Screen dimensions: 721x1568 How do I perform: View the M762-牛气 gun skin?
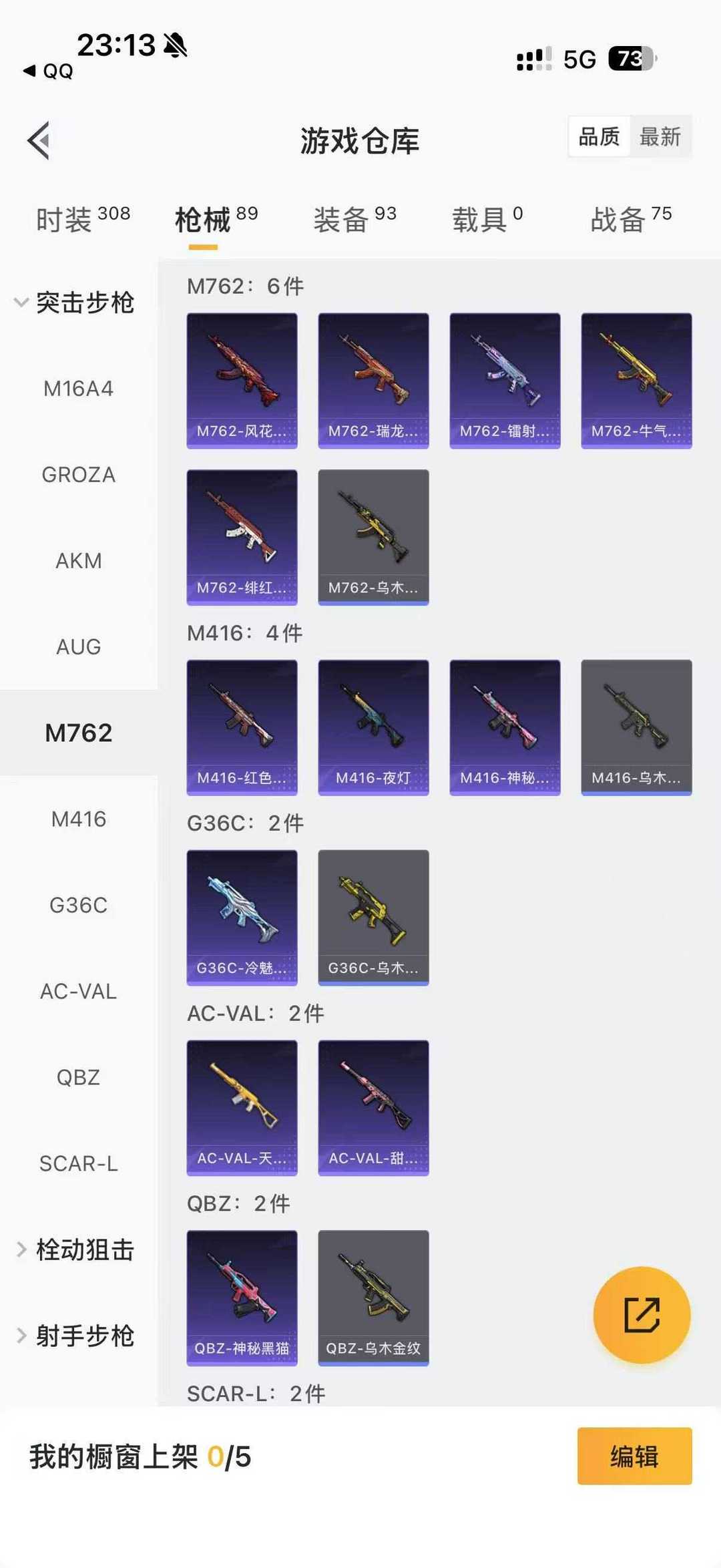click(636, 380)
